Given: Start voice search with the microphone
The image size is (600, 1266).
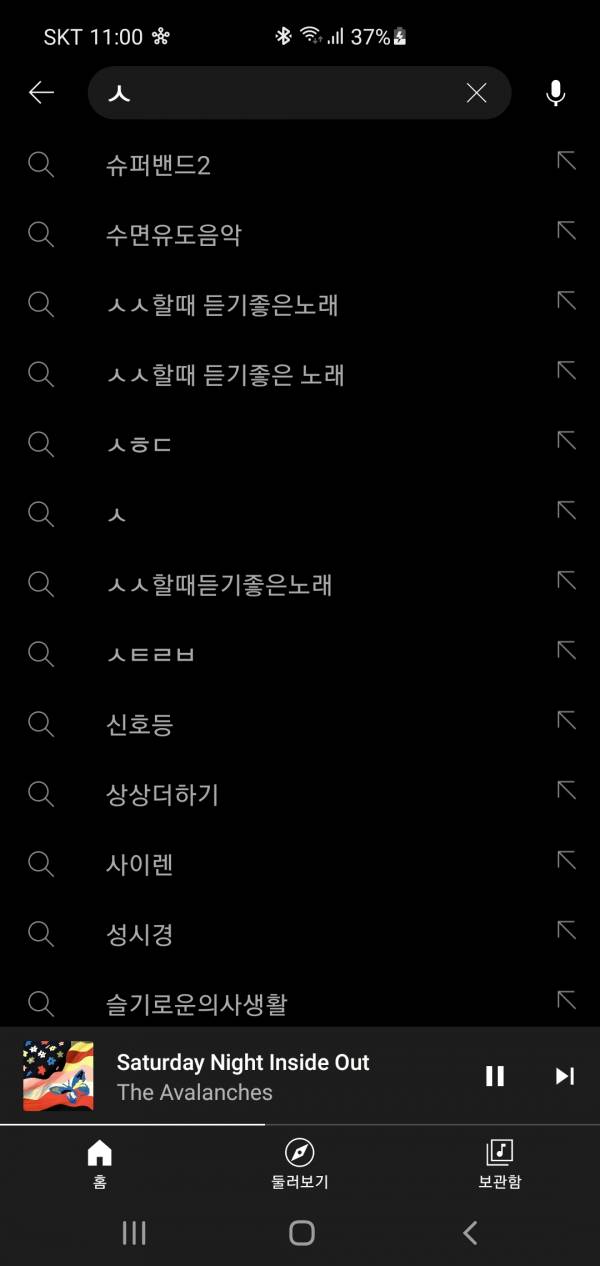Looking at the screenshot, I should pos(556,93).
